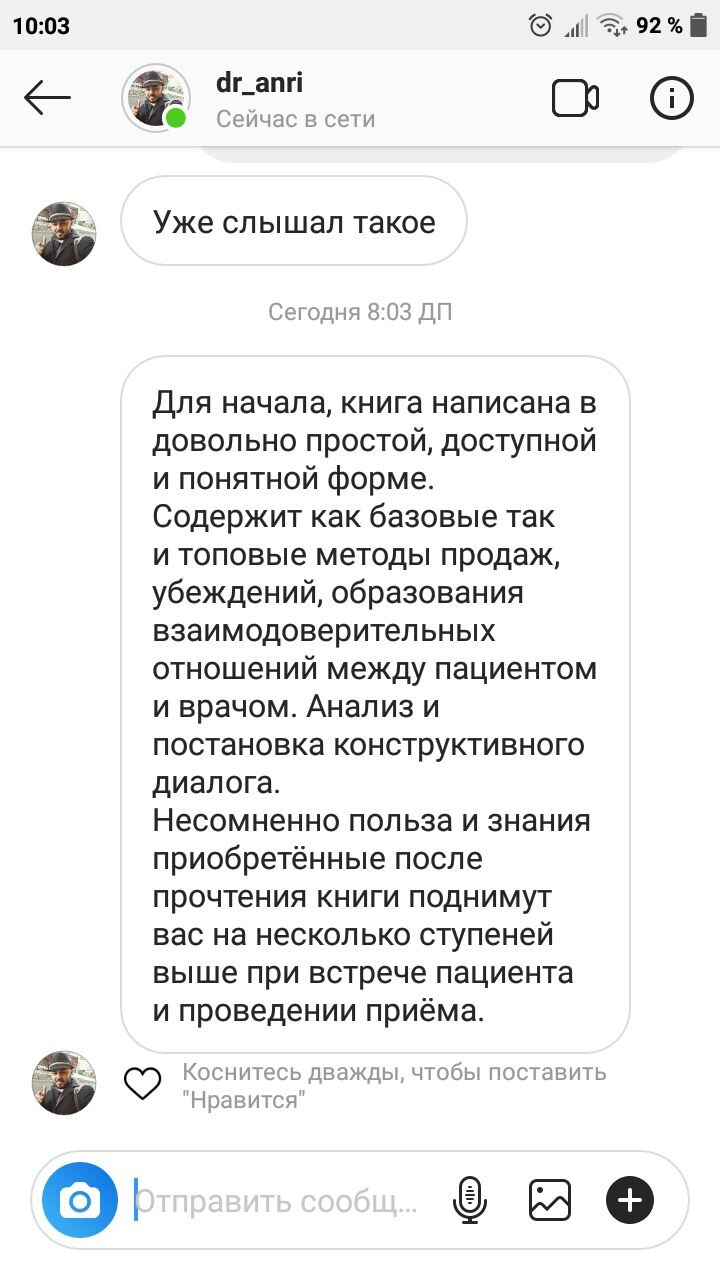720x1280 pixels.
Task: Attach a photo from the gallery
Action: coord(550,1199)
